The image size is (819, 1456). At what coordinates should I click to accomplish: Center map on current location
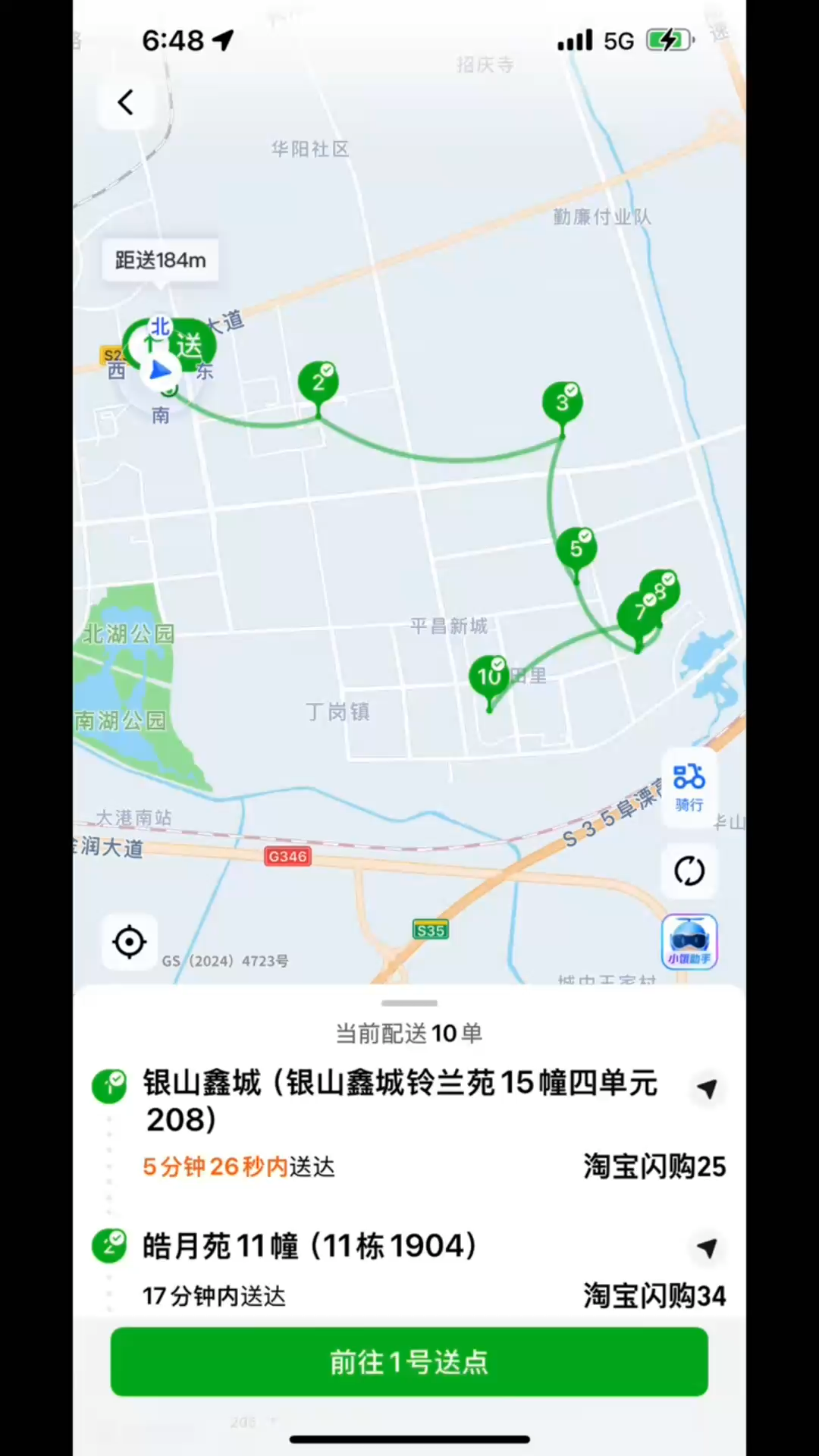128,941
